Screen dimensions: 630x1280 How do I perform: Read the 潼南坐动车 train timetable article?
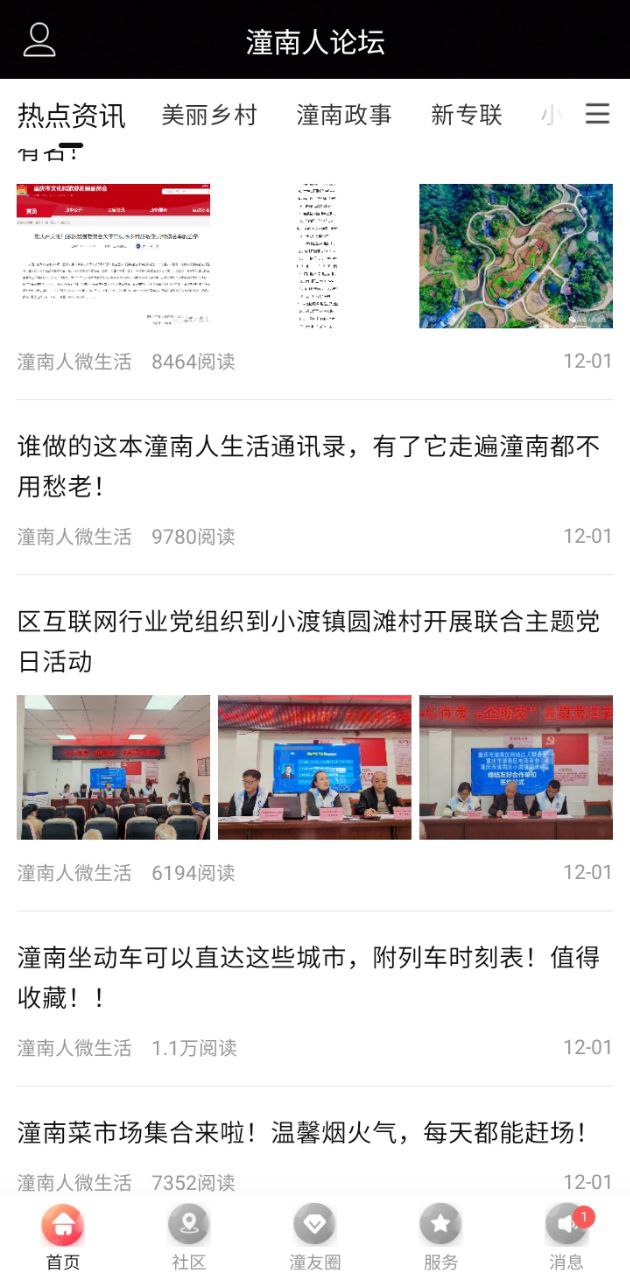[x=308, y=977]
